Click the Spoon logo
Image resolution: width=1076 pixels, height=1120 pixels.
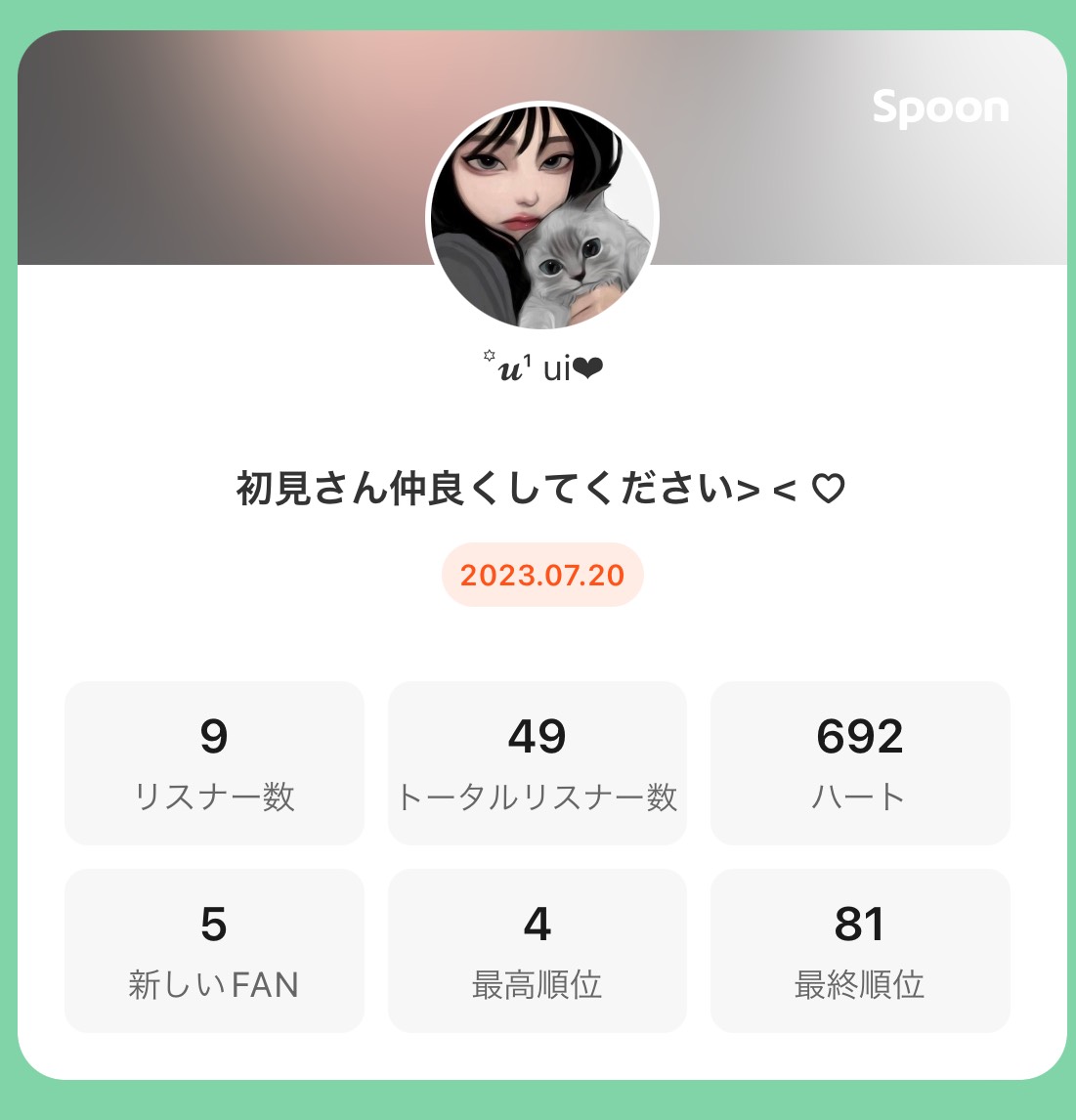click(x=939, y=108)
